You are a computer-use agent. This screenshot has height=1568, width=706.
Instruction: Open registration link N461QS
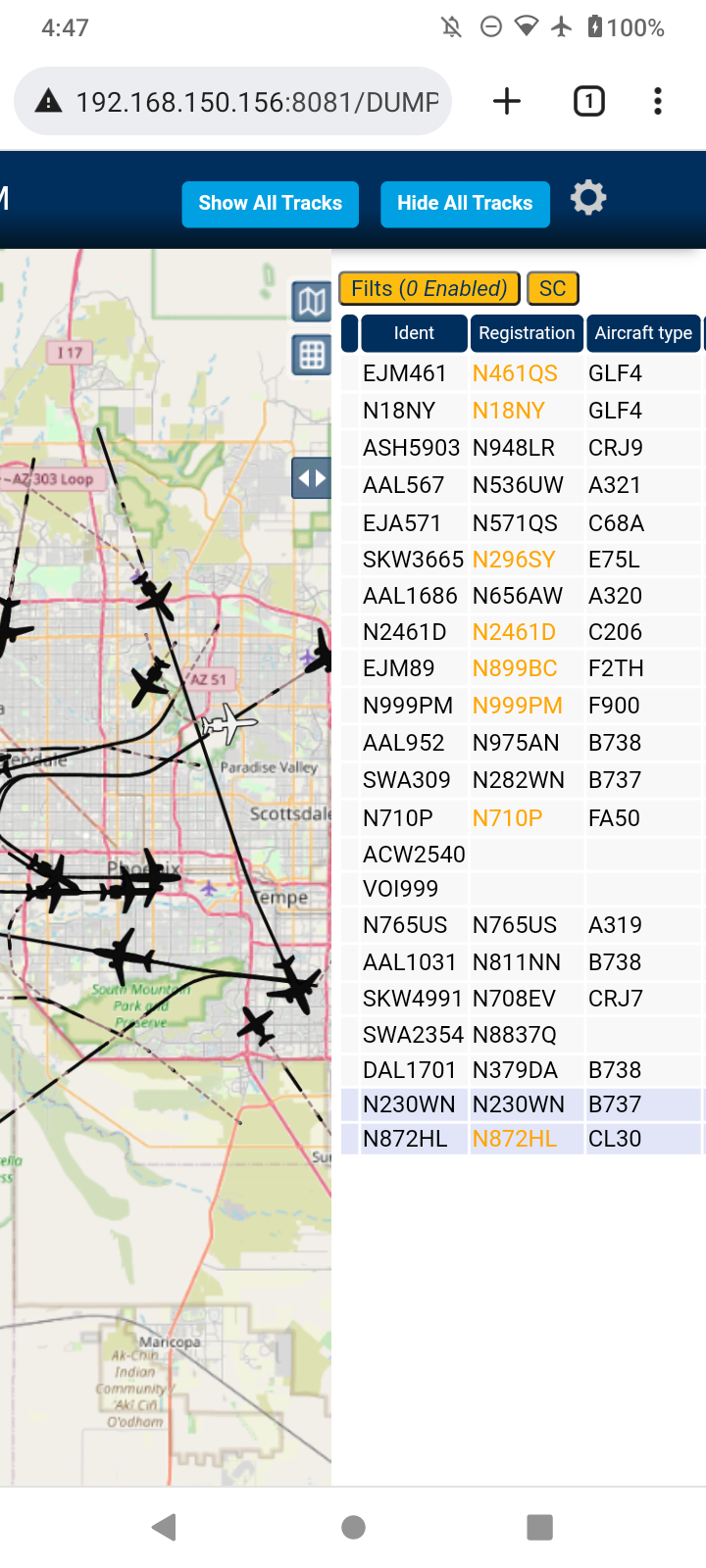[515, 373]
